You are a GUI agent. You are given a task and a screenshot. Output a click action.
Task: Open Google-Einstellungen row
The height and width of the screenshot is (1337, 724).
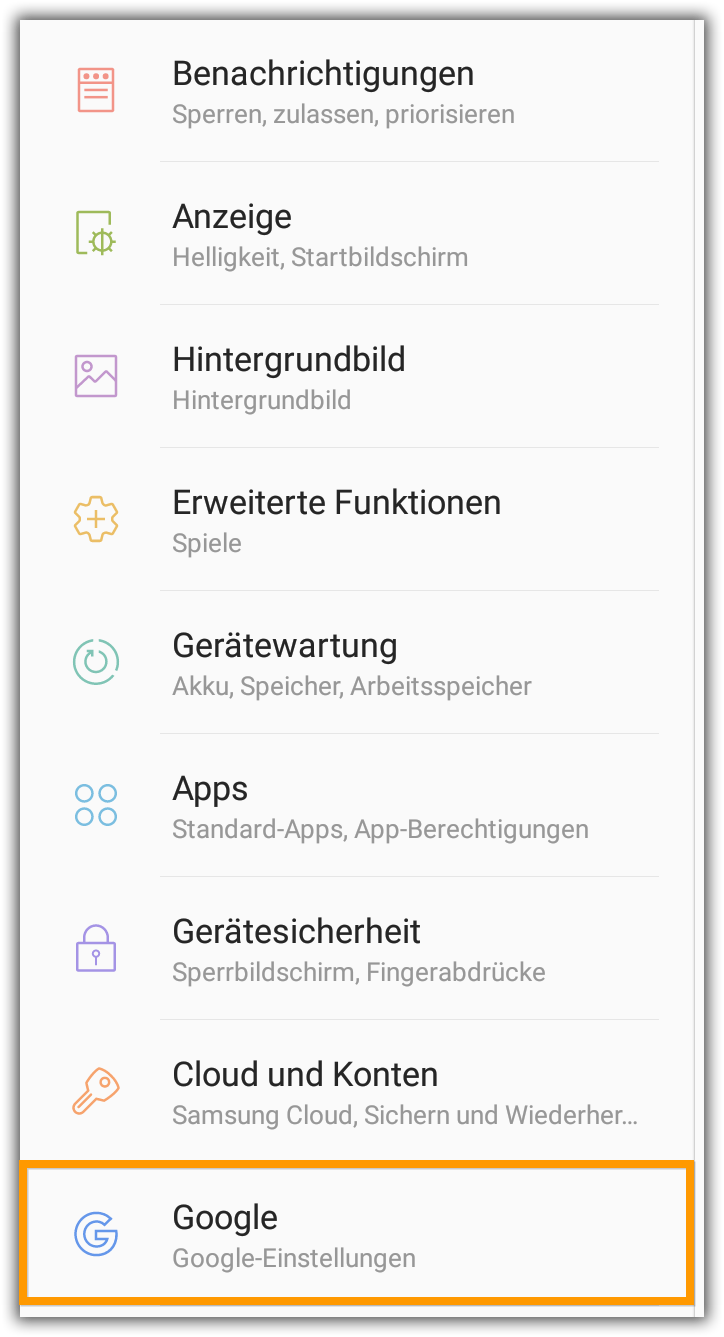356,1232
